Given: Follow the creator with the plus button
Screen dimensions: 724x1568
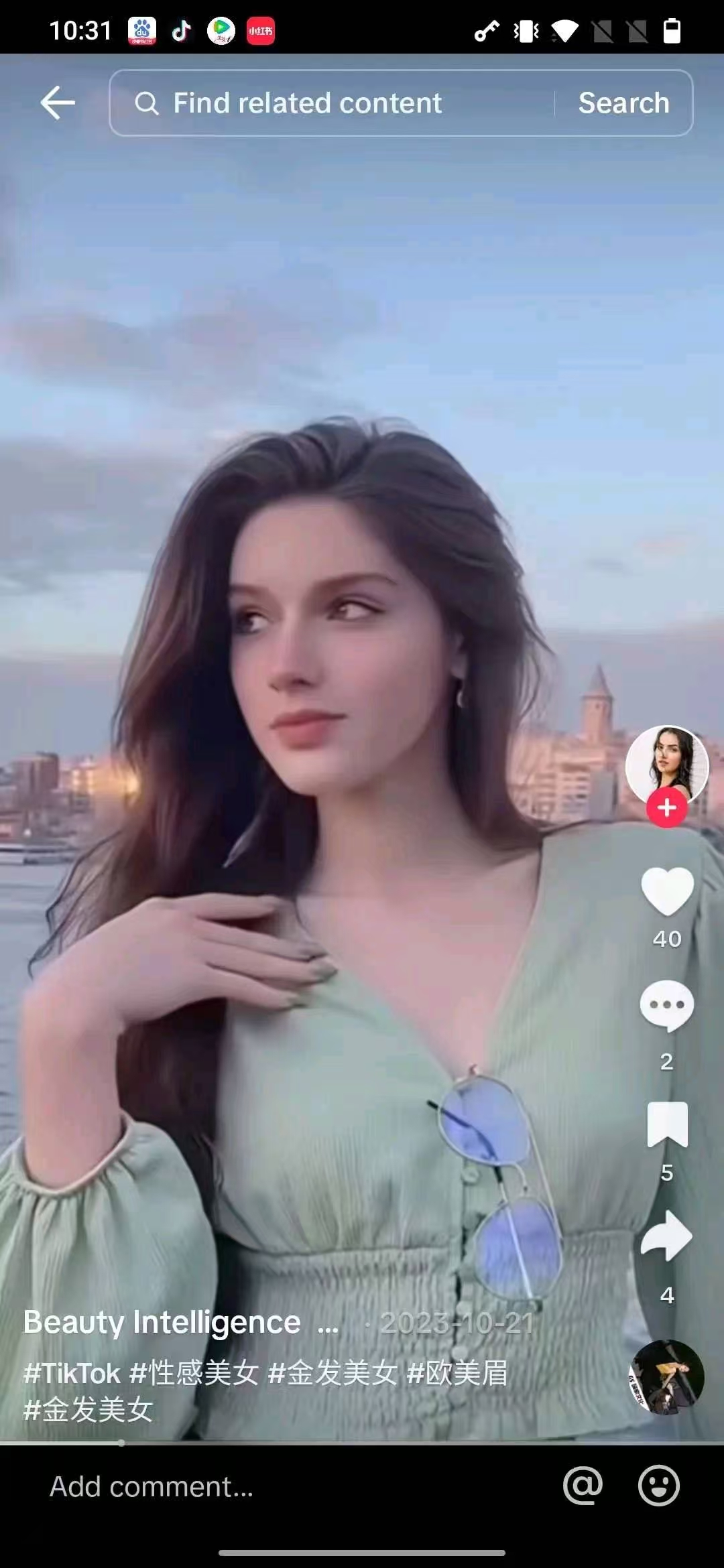Looking at the screenshot, I should click(666, 808).
